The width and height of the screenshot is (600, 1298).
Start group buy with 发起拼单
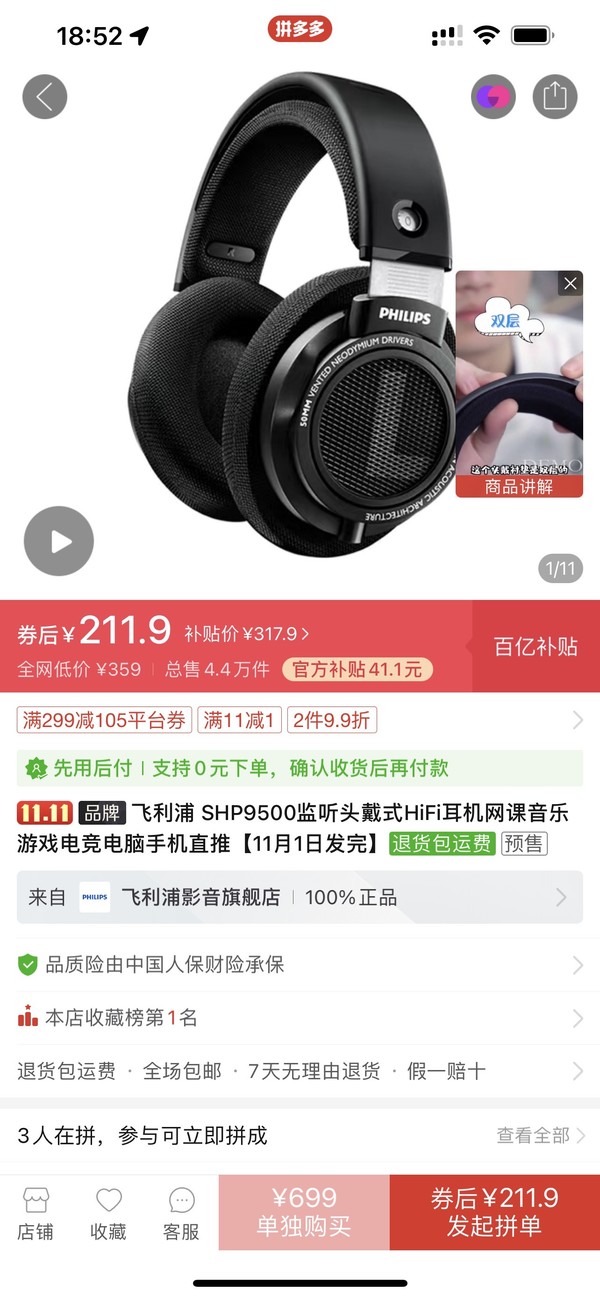[494, 1212]
